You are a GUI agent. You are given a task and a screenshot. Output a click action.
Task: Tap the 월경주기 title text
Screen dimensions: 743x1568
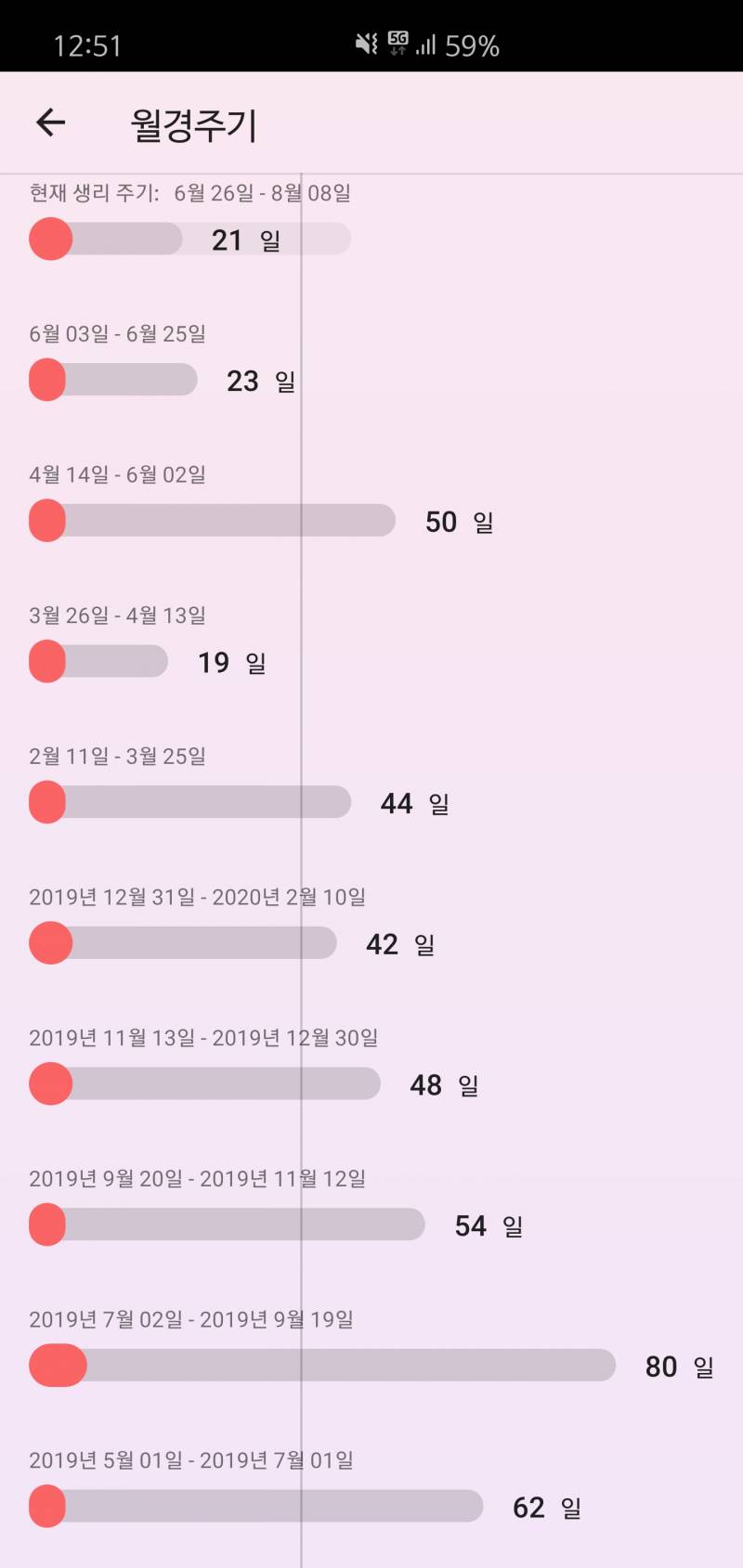192,124
